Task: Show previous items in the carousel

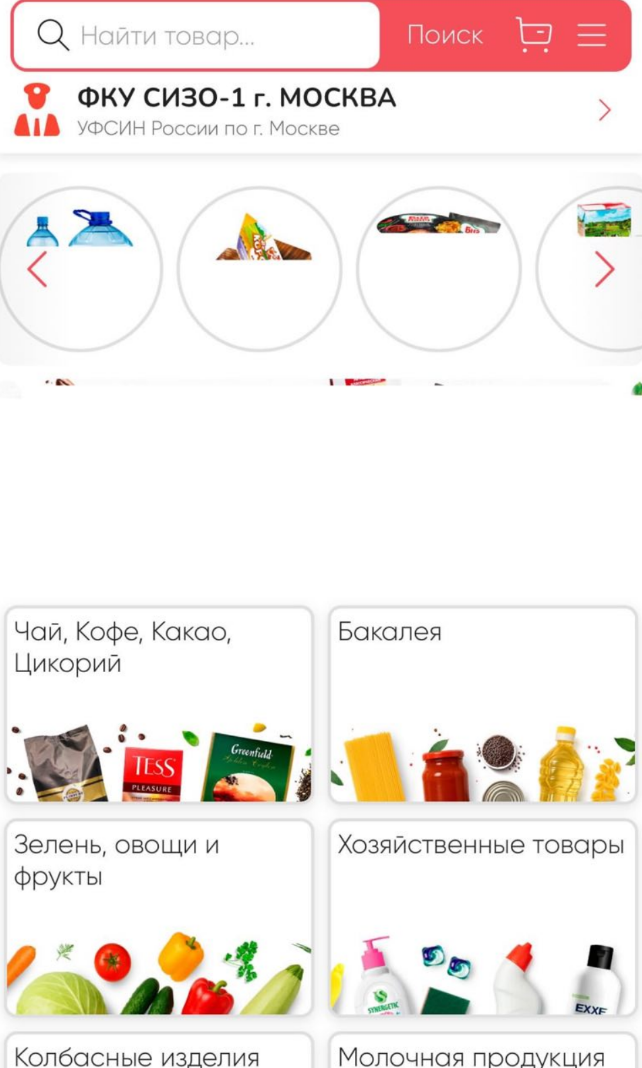Action: 37,269
